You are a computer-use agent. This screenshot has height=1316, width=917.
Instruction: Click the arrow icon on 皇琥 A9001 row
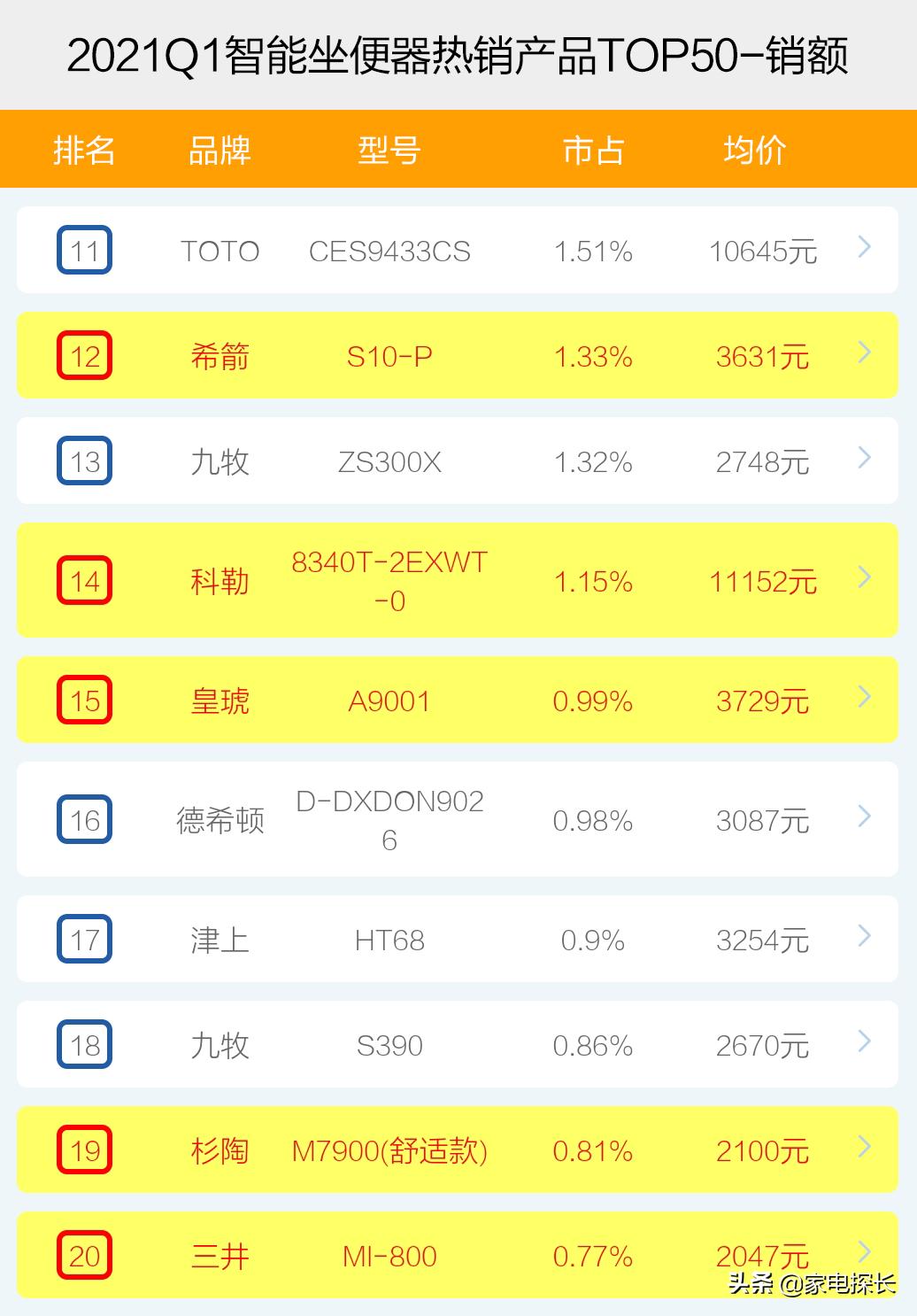[x=861, y=700]
